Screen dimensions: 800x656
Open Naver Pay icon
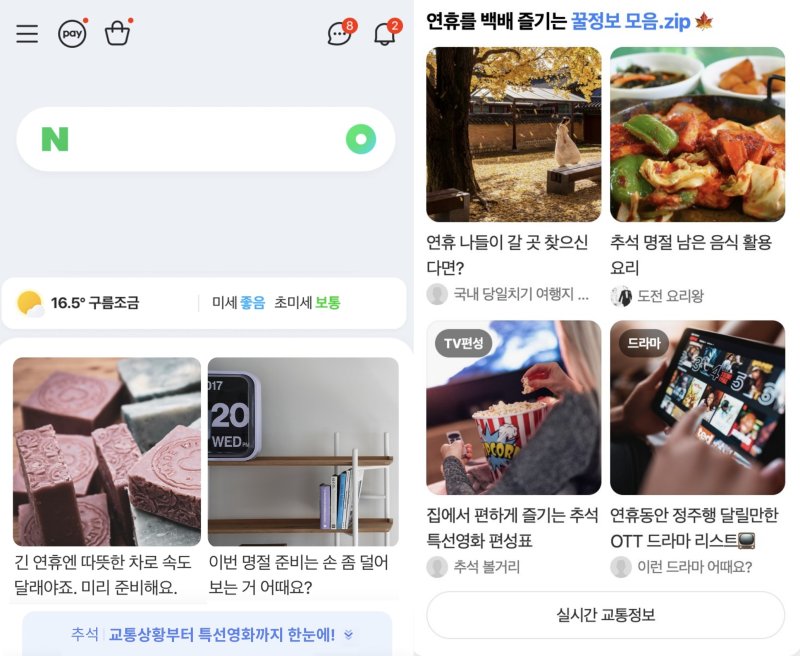pyautogui.click(x=72, y=34)
